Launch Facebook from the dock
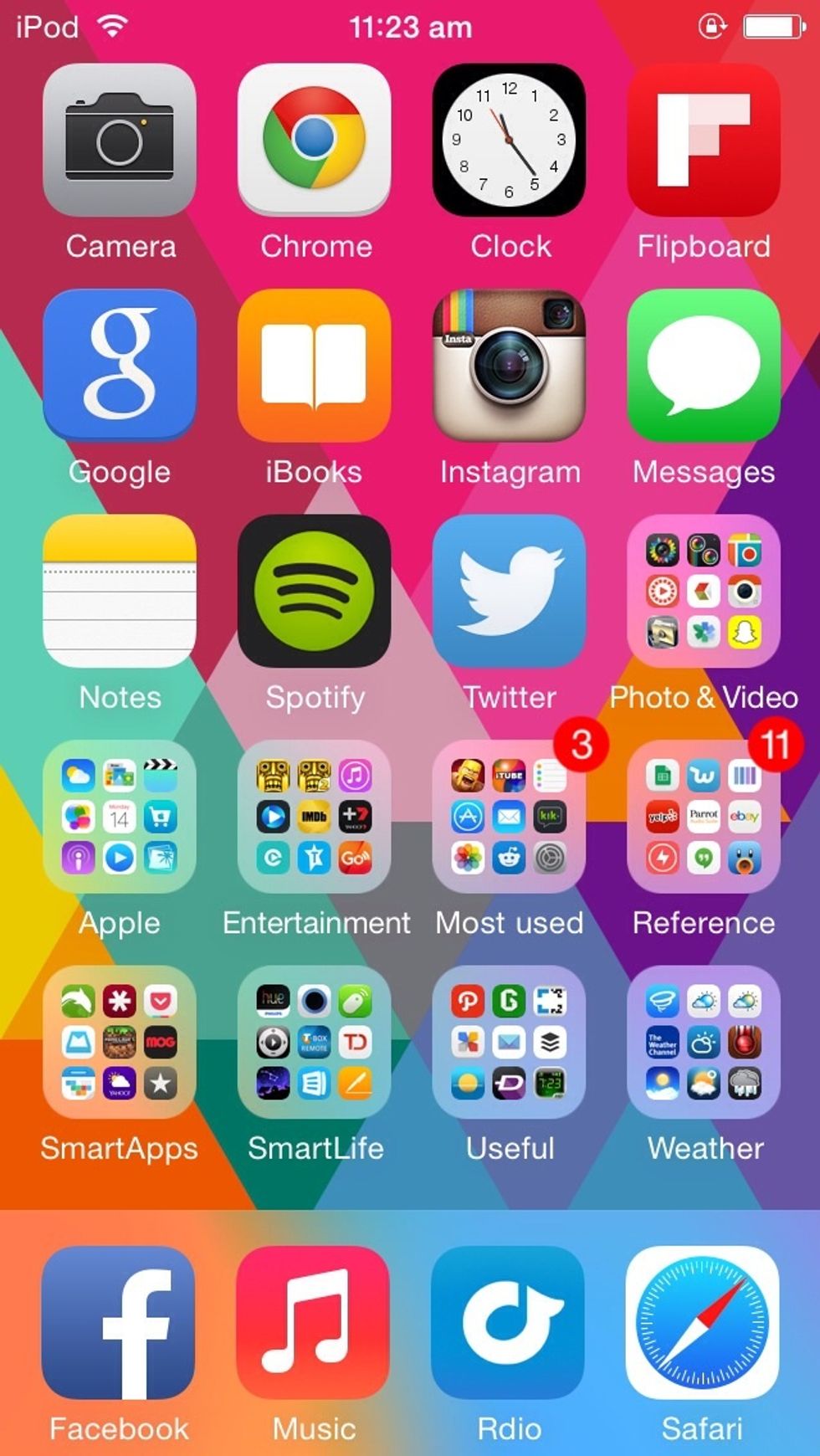This screenshot has width=820, height=1456. click(118, 1322)
